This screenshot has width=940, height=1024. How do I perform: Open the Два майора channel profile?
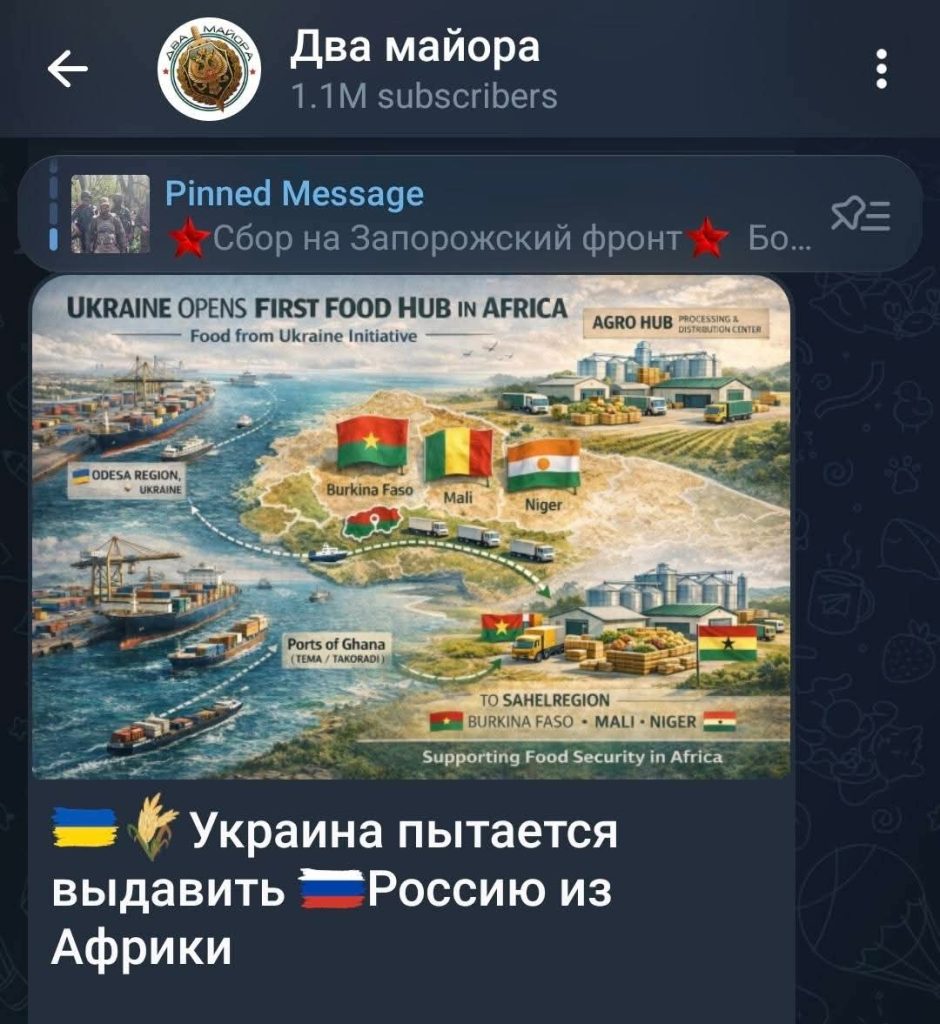click(413, 68)
